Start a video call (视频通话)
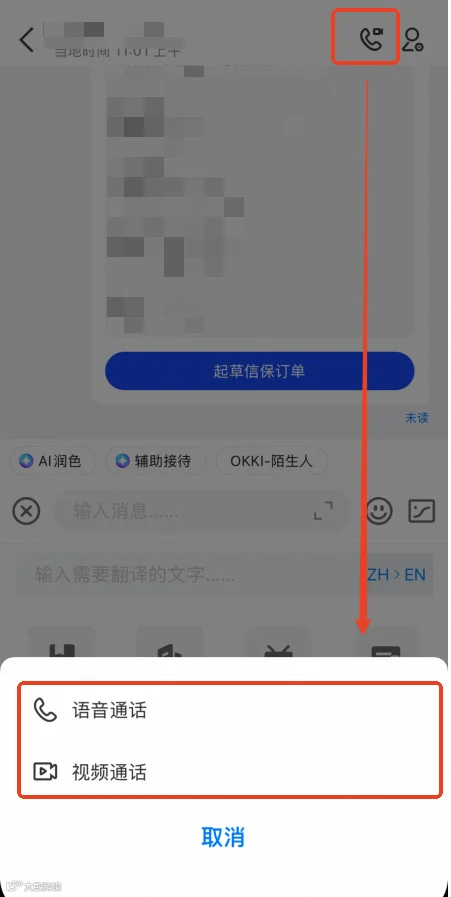This screenshot has height=897, width=451. tap(229, 772)
